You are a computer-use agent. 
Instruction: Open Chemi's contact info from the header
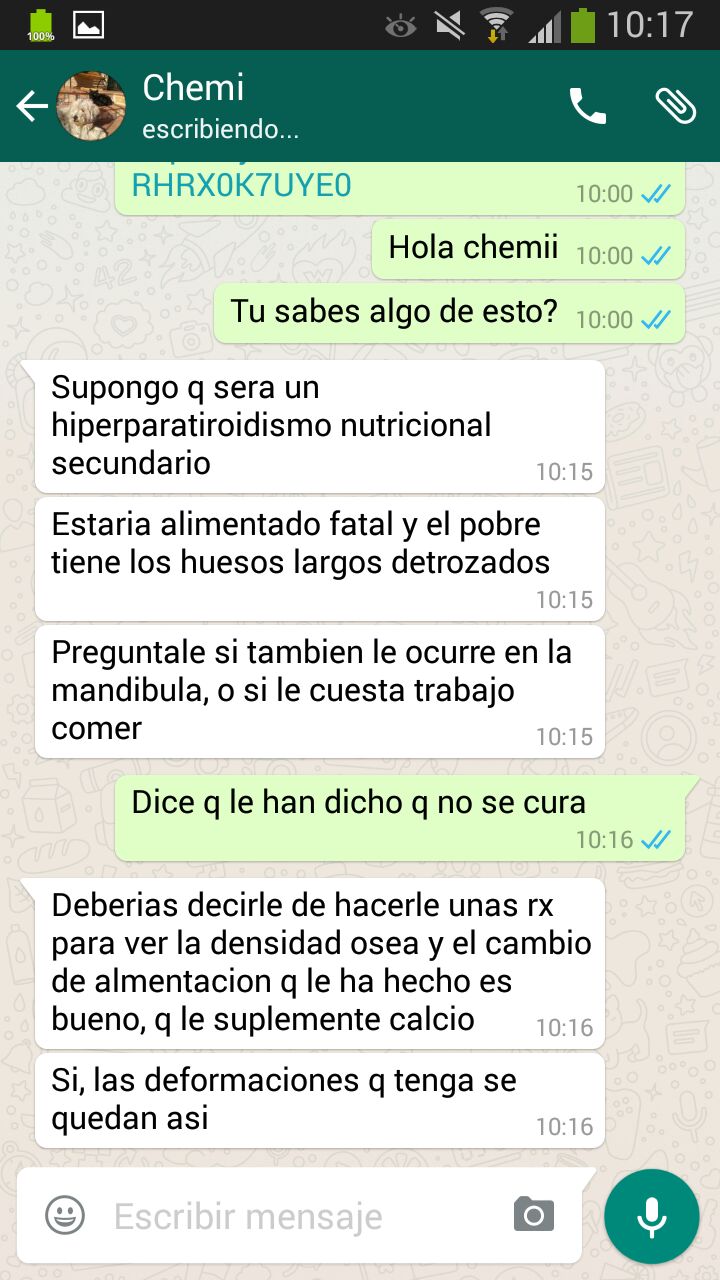(220, 105)
